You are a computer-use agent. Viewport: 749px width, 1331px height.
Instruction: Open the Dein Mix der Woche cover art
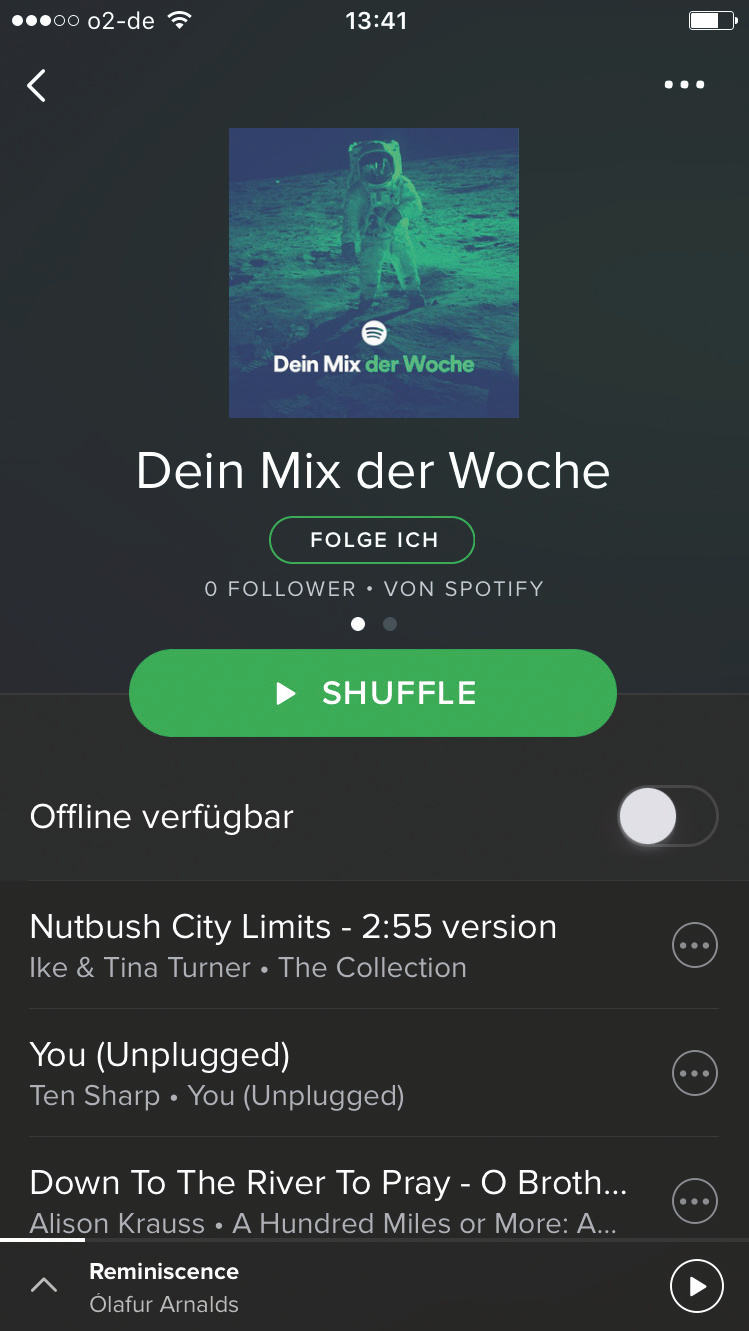click(x=373, y=272)
